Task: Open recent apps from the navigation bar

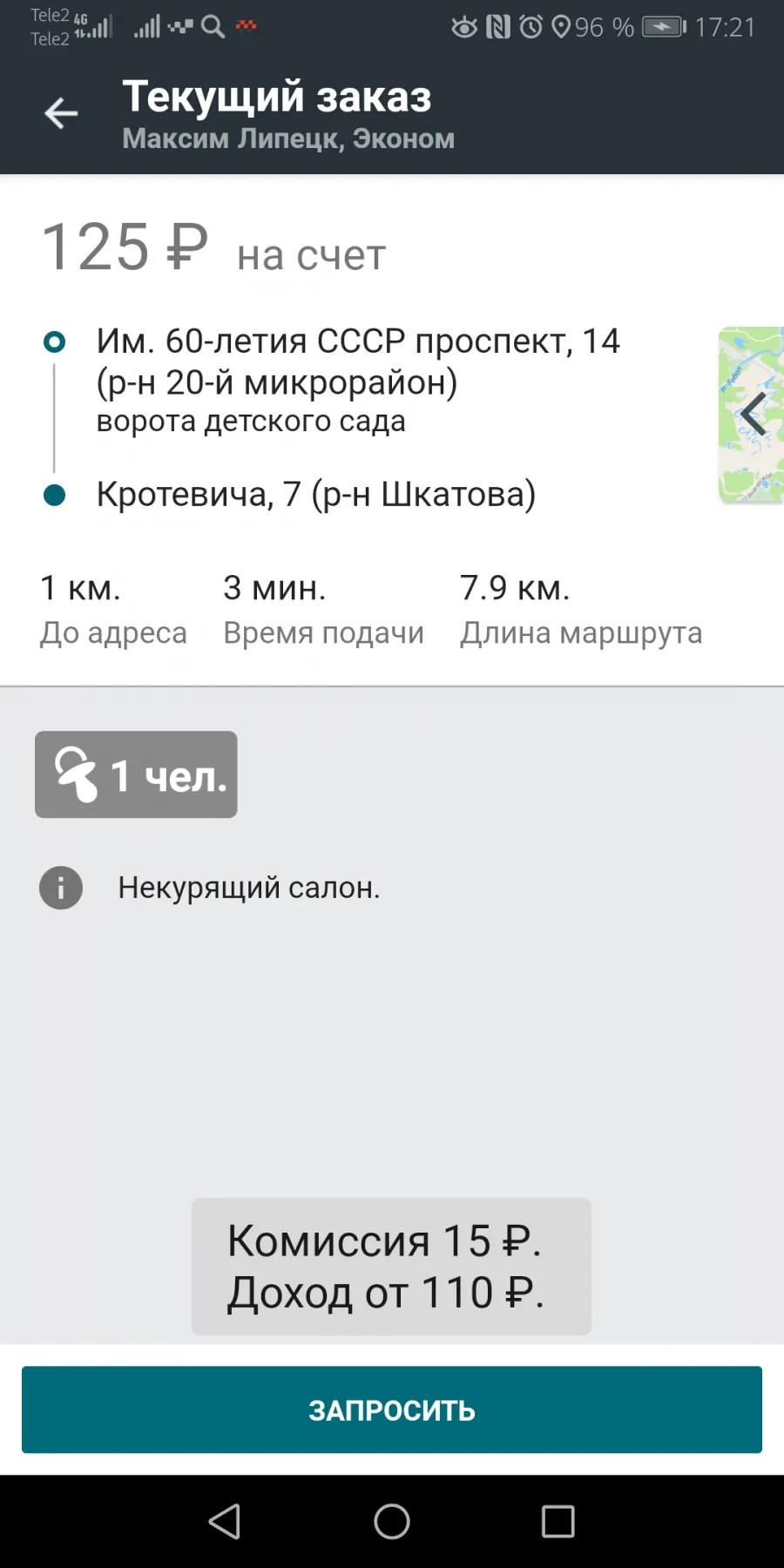Action: 558,1522
